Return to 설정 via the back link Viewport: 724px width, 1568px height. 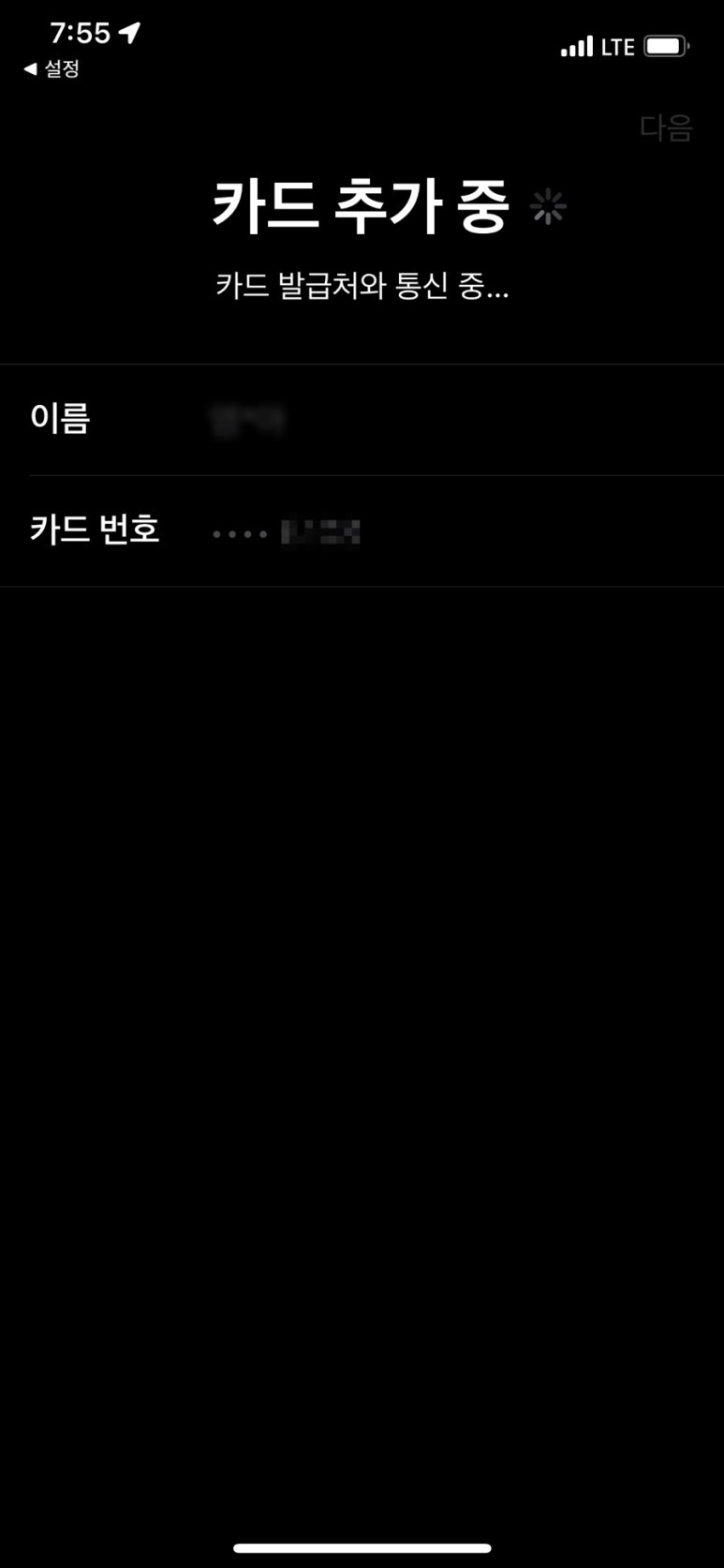click(52, 68)
